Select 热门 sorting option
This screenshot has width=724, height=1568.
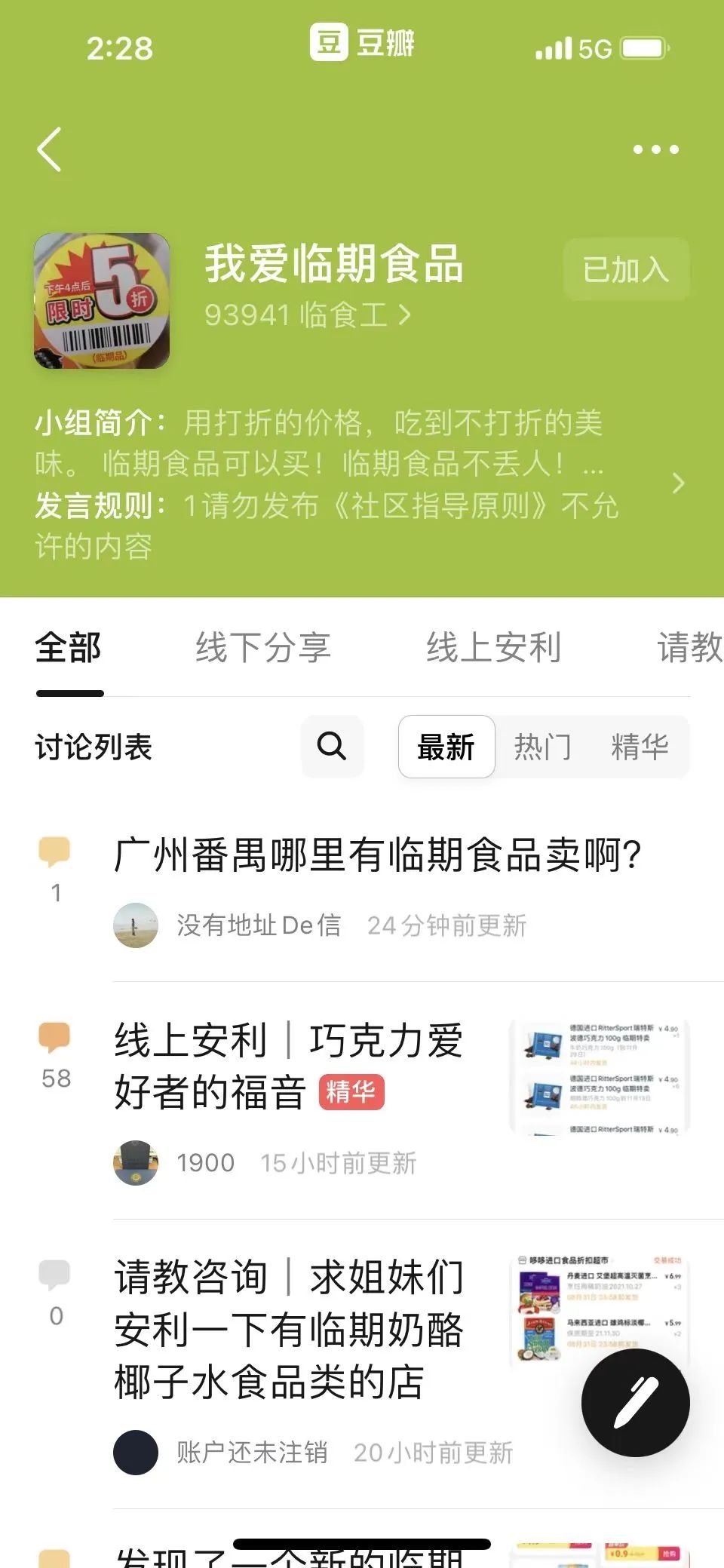(542, 747)
